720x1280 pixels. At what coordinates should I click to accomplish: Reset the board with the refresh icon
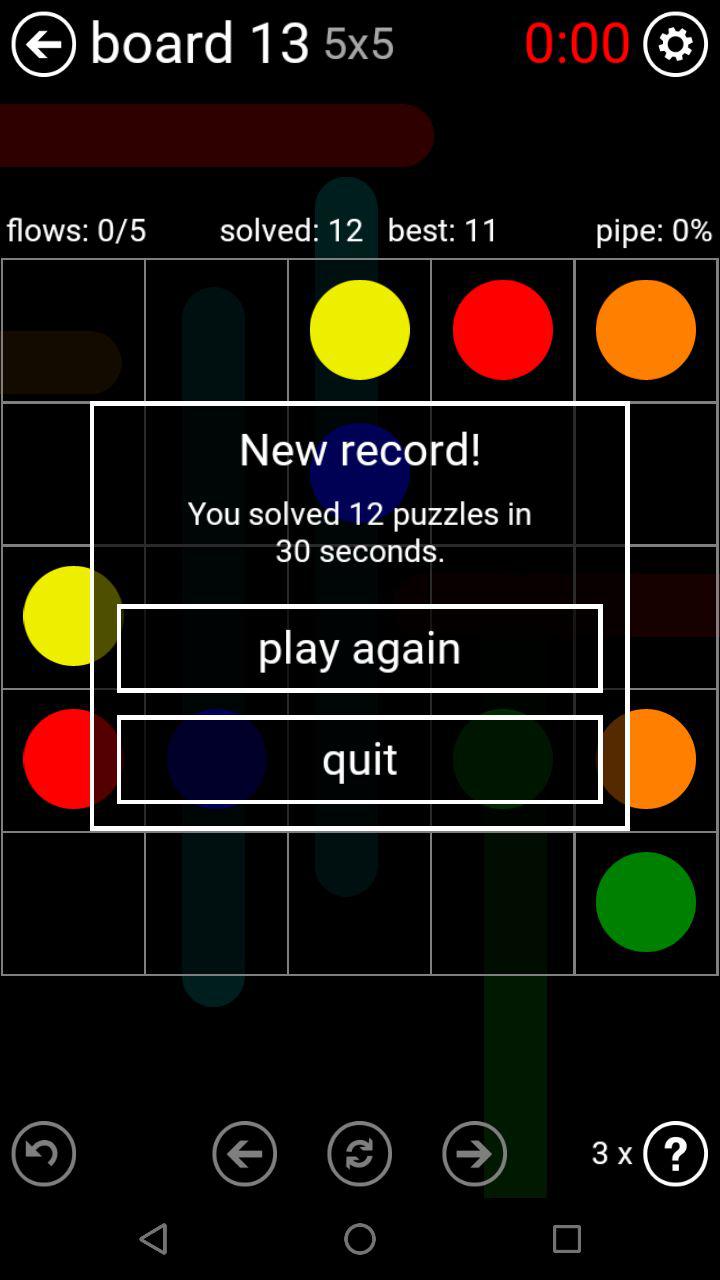(x=359, y=1154)
